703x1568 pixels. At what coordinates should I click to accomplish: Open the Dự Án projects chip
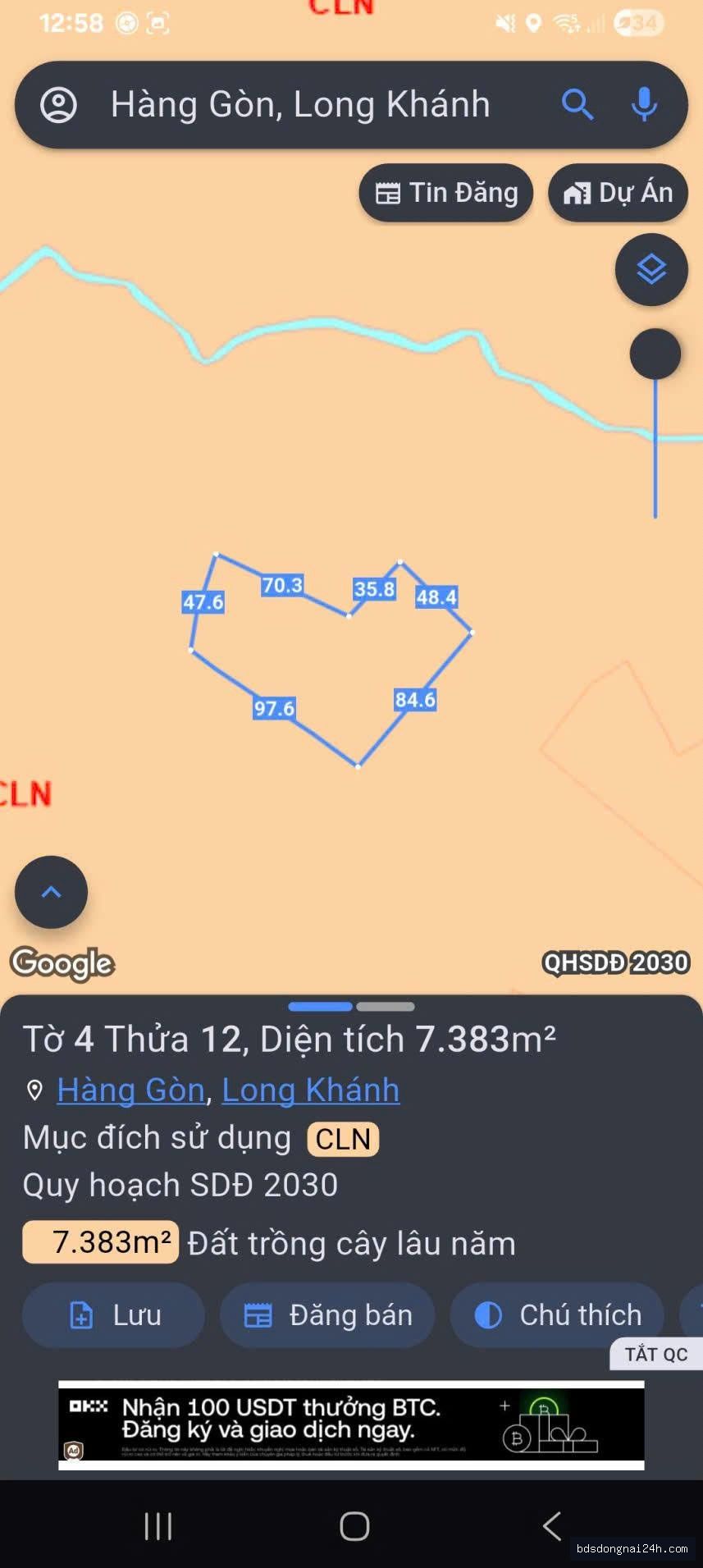point(618,193)
